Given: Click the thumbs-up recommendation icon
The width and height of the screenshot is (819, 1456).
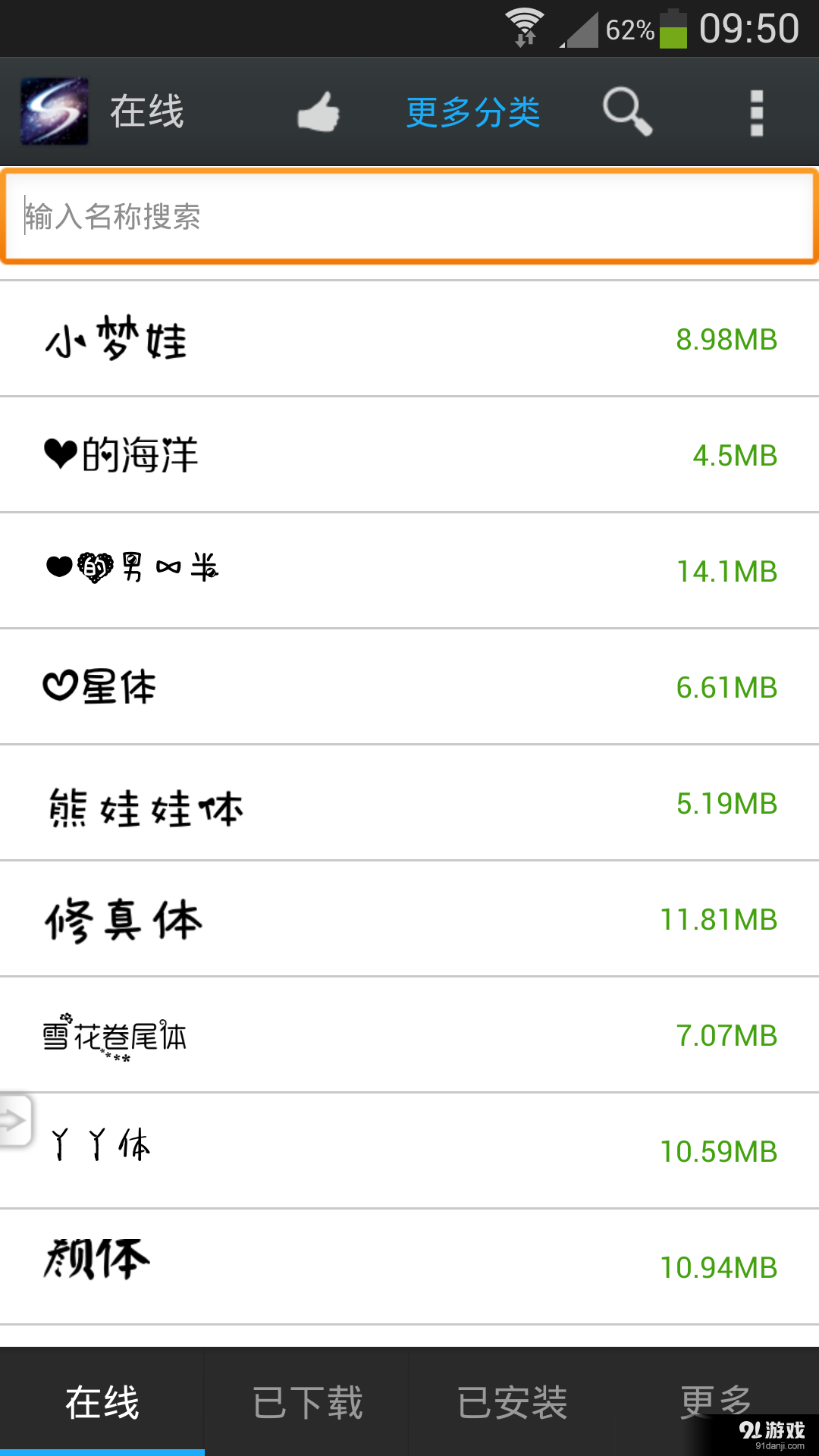Looking at the screenshot, I should point(318,110).
